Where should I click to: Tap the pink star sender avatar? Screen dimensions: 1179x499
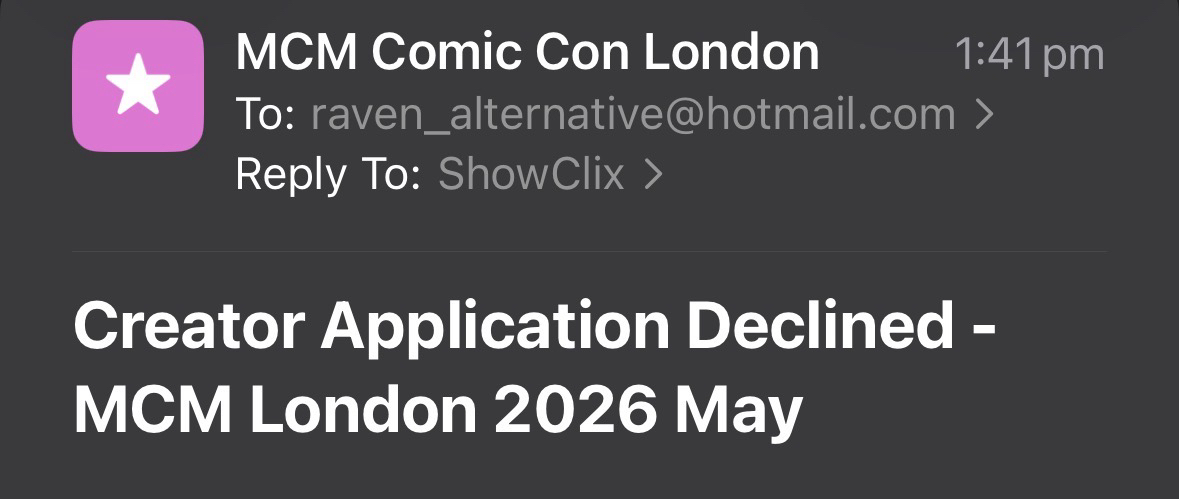point(138,87)
